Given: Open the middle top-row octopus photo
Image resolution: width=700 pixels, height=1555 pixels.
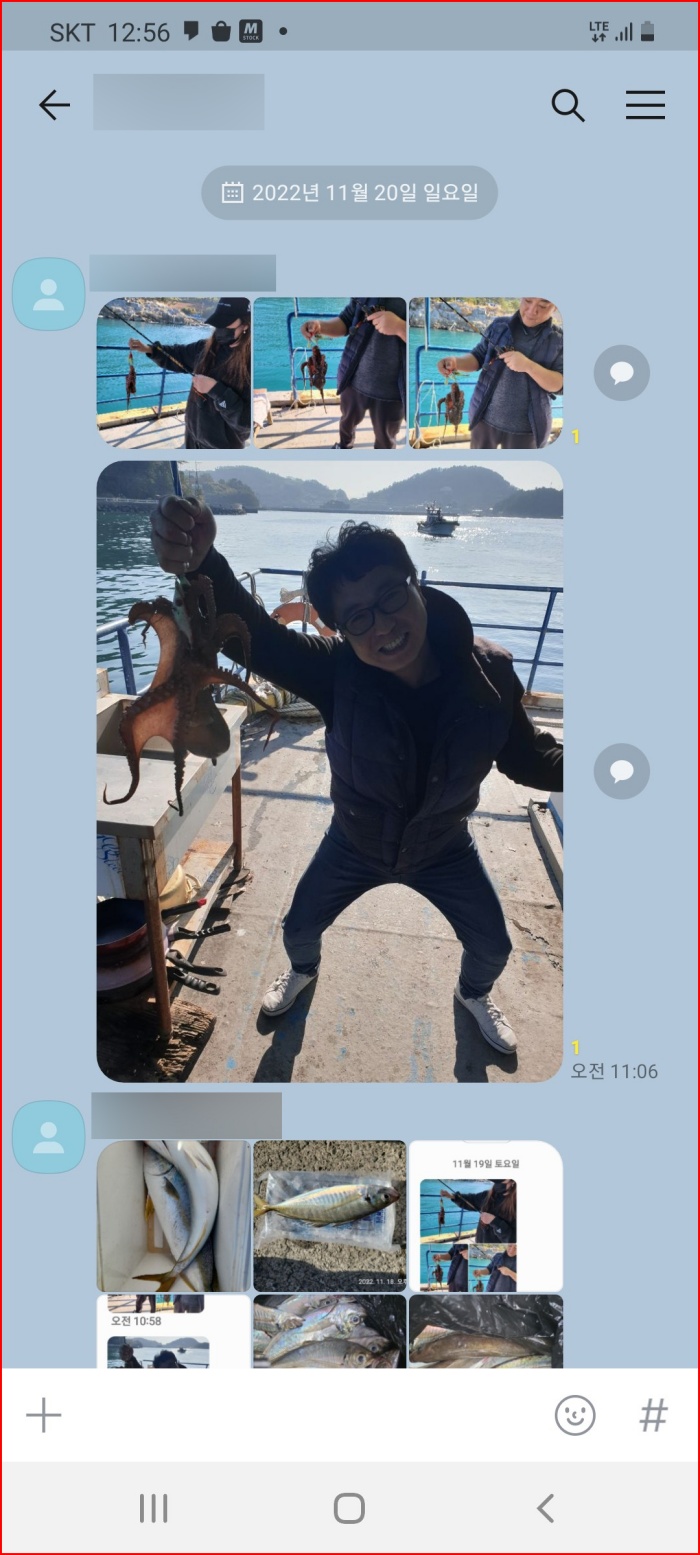Looking at the screenshot, I should (329, 373).
